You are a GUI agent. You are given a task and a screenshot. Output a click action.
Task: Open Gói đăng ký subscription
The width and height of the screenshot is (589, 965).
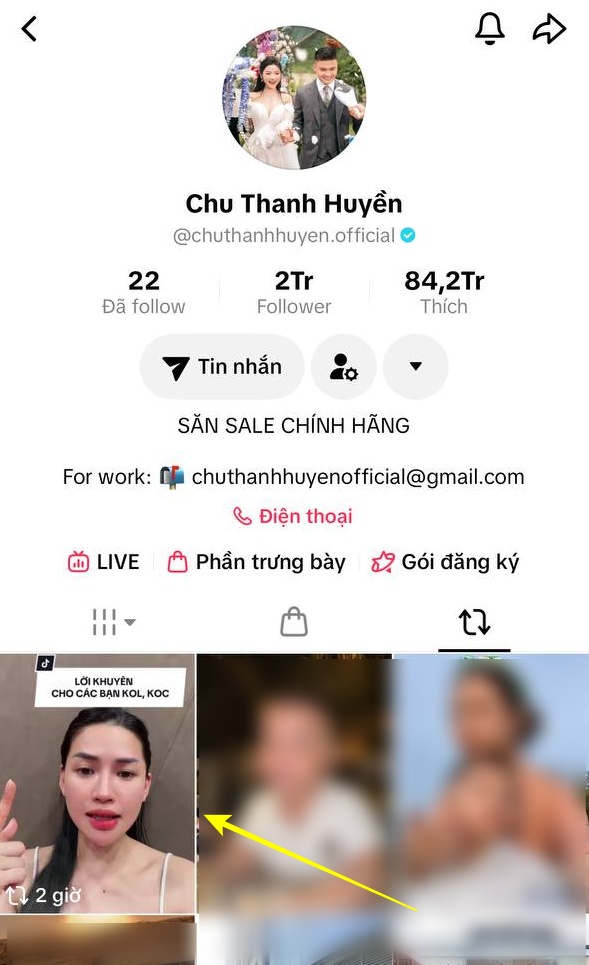pyautogui.click(x=445, y=562)
